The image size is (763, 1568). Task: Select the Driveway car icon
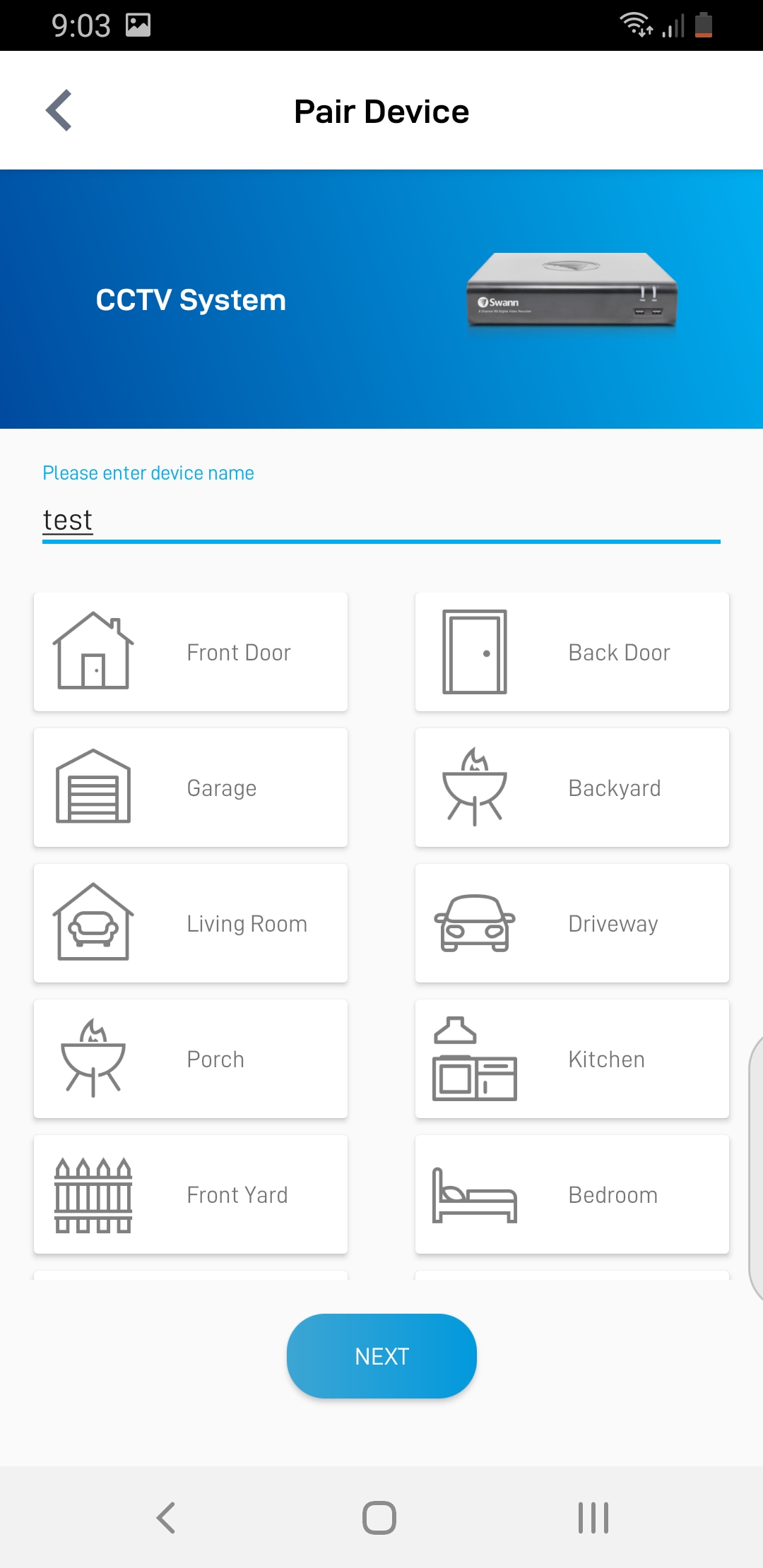pos(473,922)
